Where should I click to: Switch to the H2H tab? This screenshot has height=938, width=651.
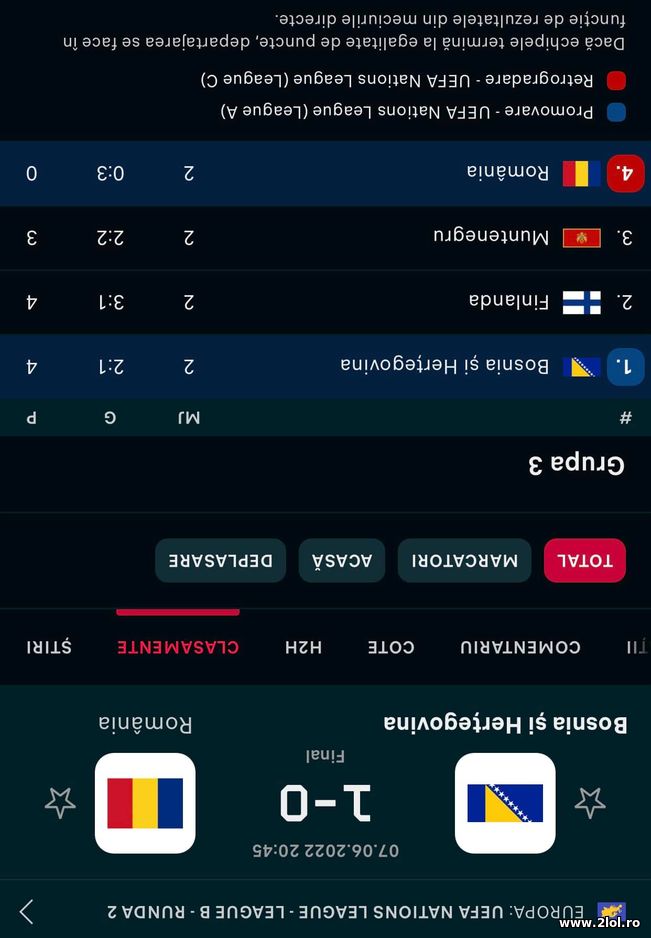tap(303, 647)
